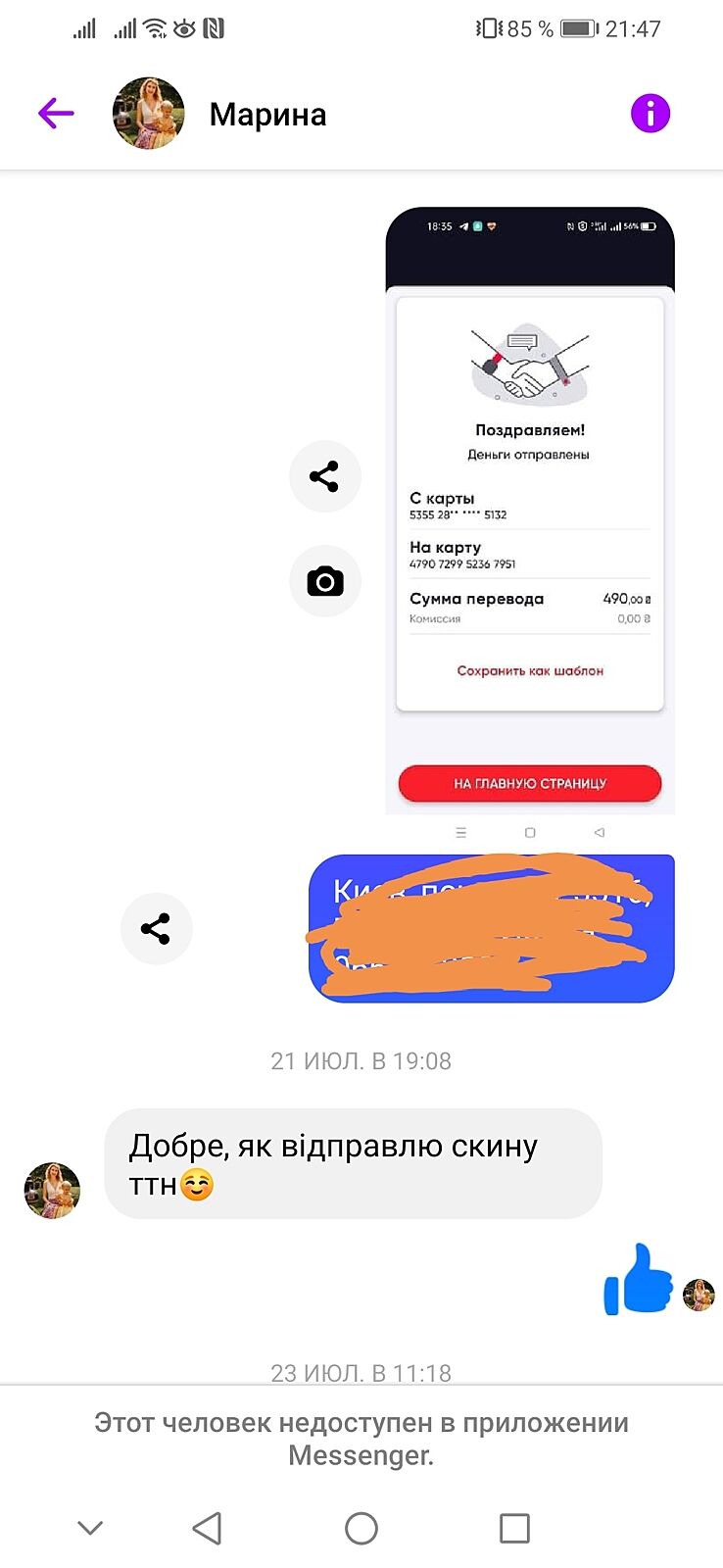Share the payment screenshot image
723x1568 pixels.
324,476
